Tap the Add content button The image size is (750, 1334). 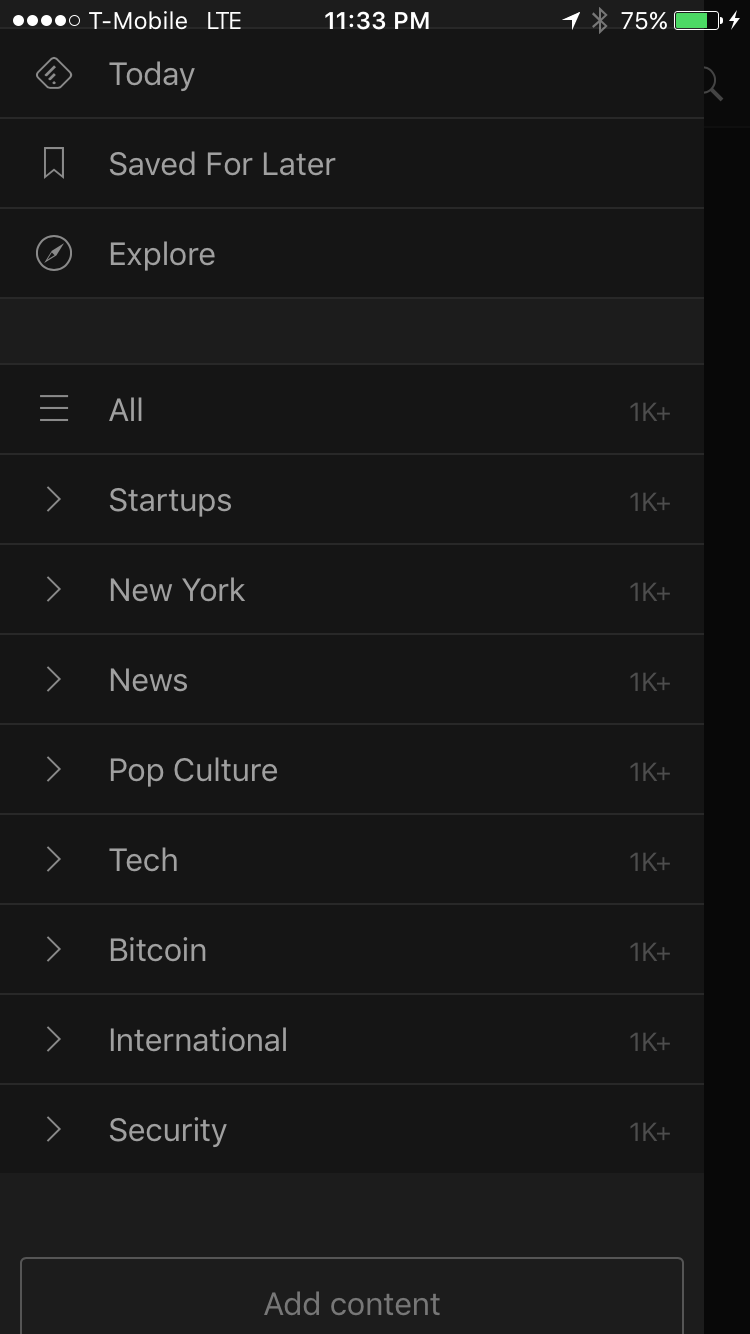coord(352,1303)
